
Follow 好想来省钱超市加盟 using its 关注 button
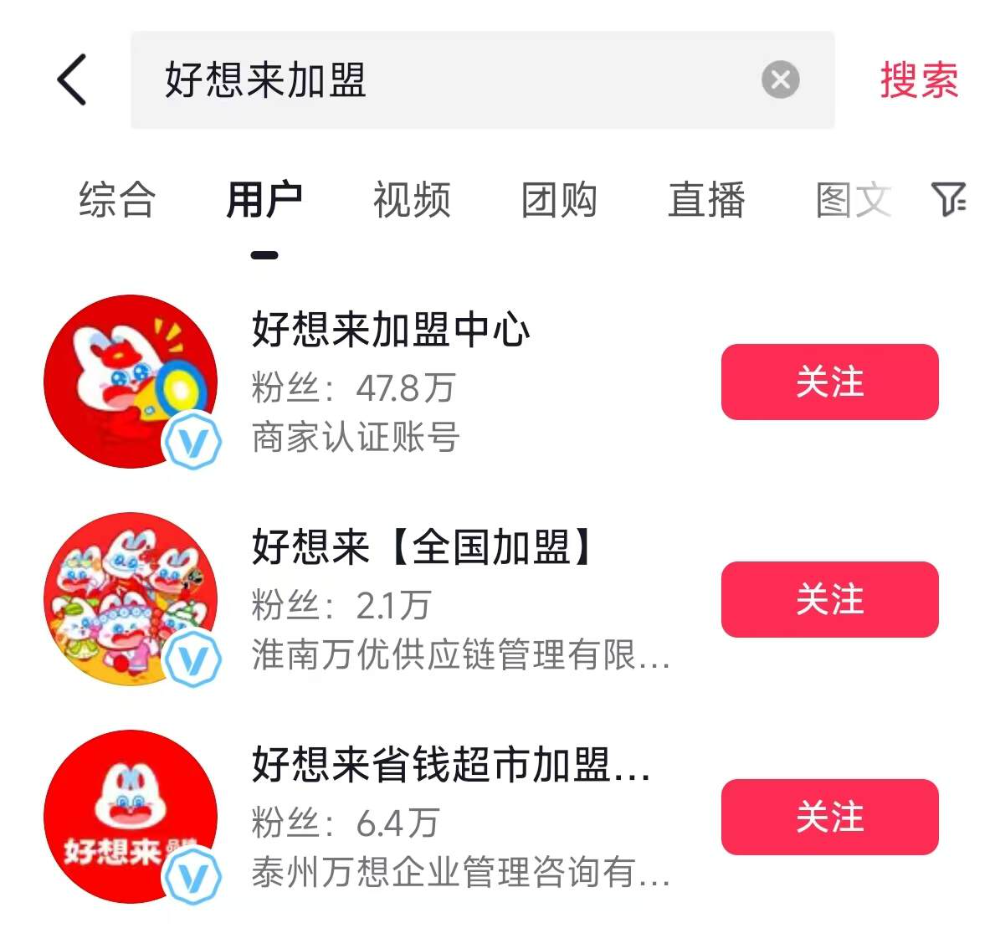click(829, 817)
